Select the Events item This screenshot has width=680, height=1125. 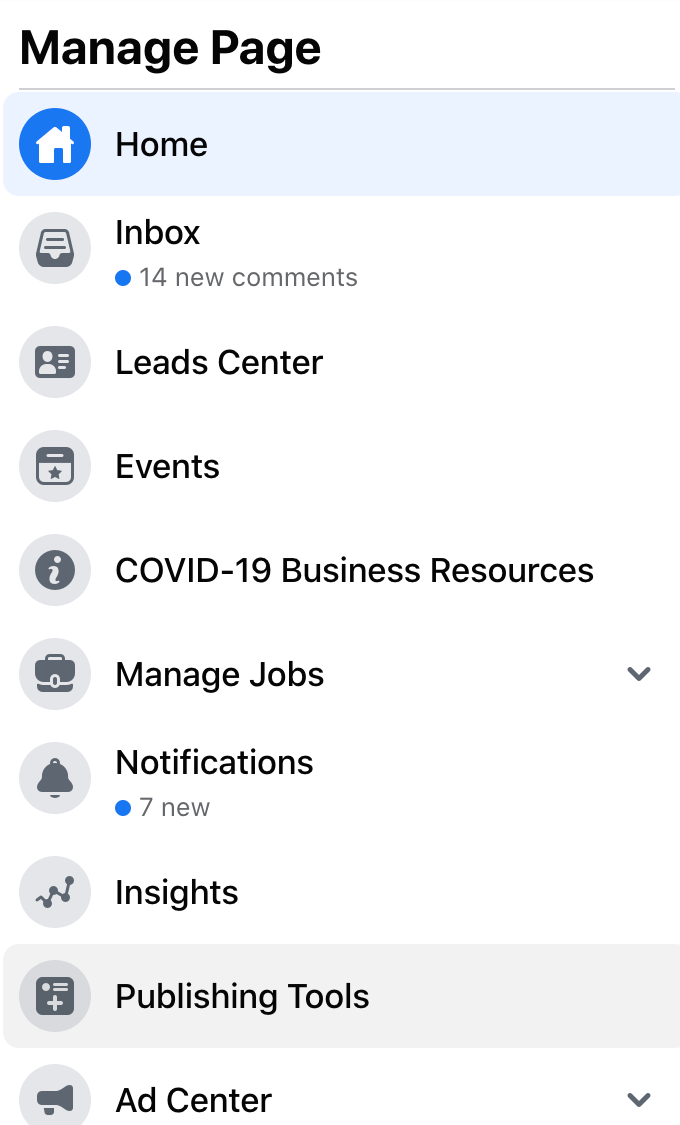pos(341,466)
